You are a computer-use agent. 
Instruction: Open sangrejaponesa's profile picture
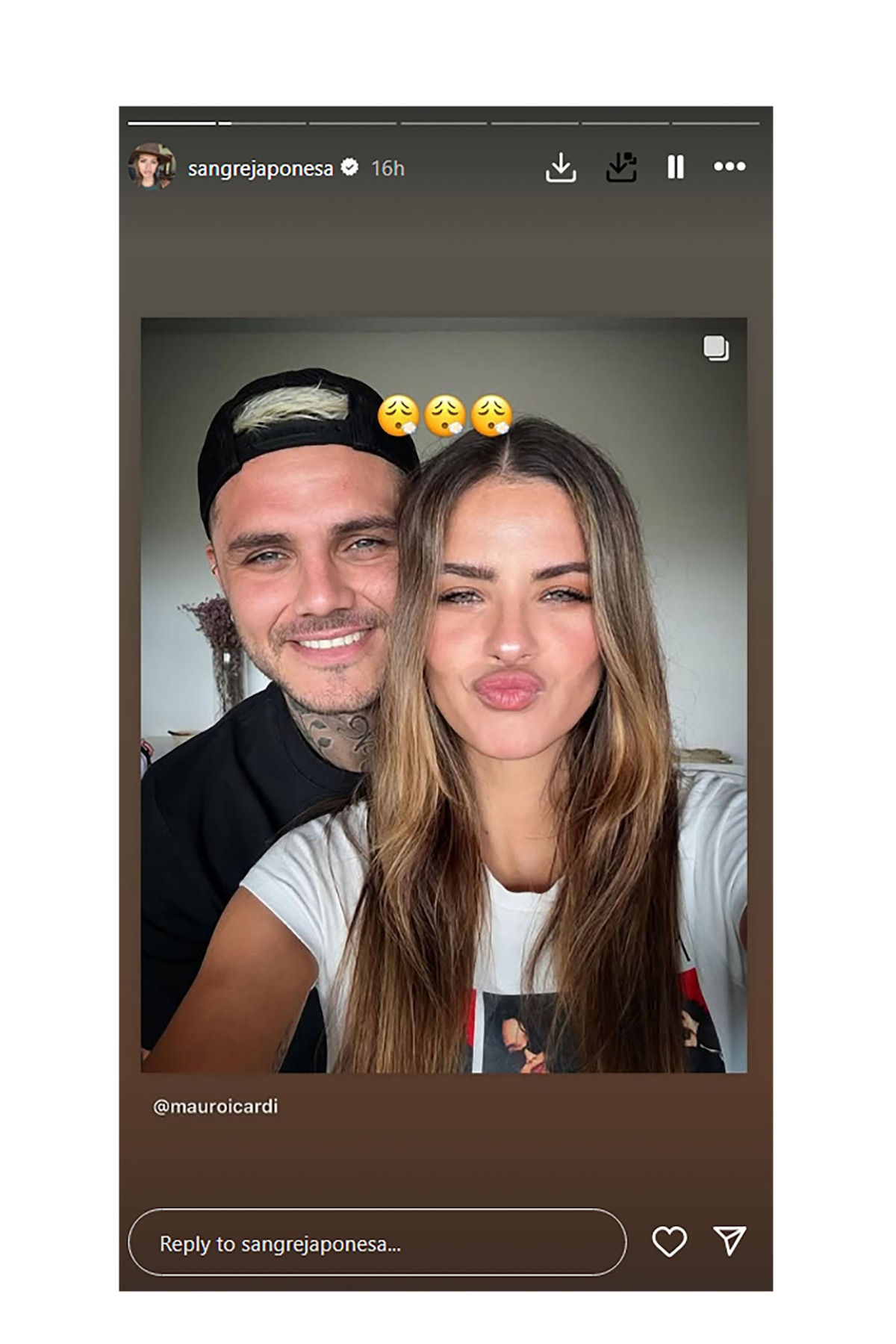(152, 167)
